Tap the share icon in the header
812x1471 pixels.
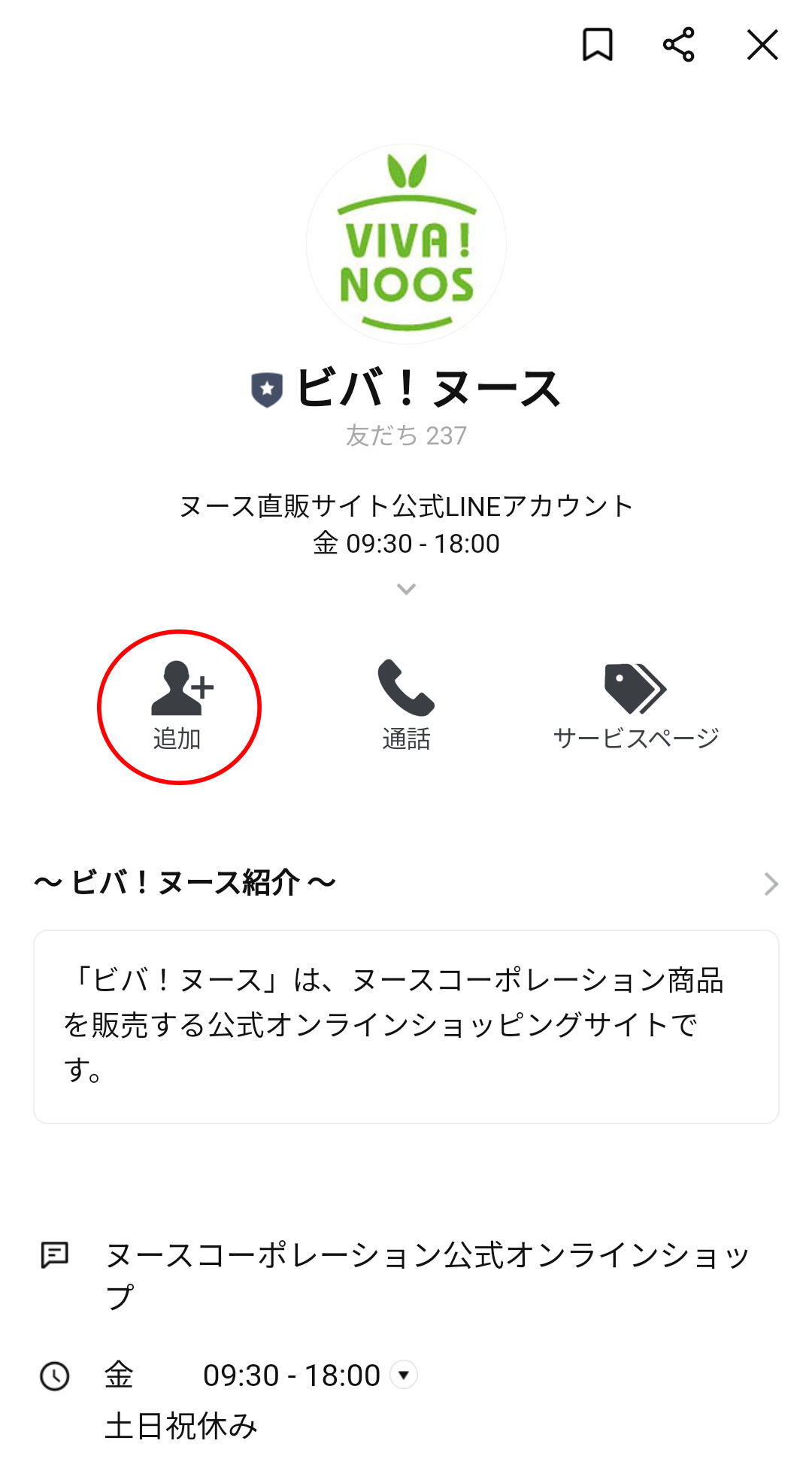click(x=678, y=45)
